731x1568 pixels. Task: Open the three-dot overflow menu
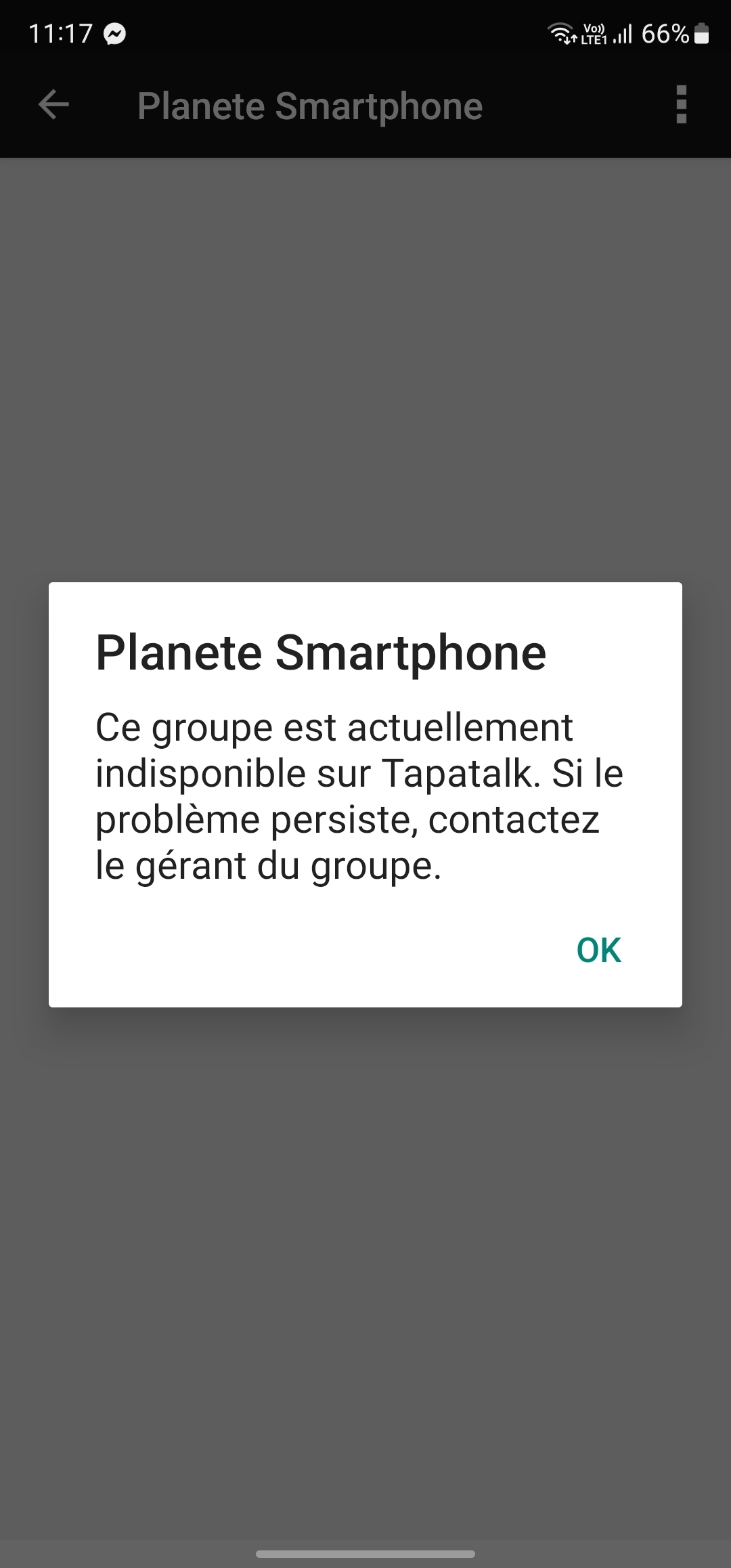681,105
